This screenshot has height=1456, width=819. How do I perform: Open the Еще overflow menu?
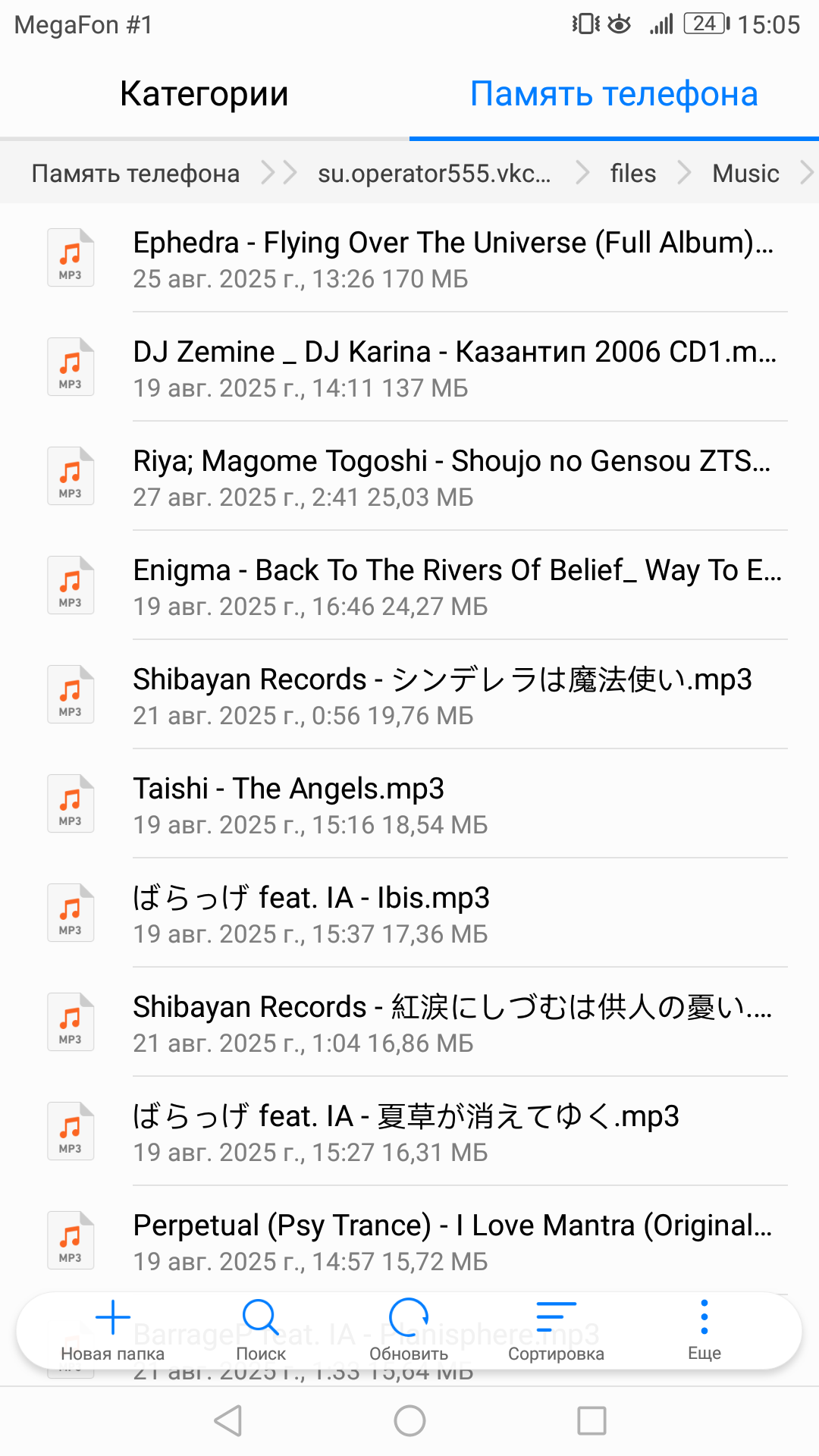click(x=704, y=1330)
